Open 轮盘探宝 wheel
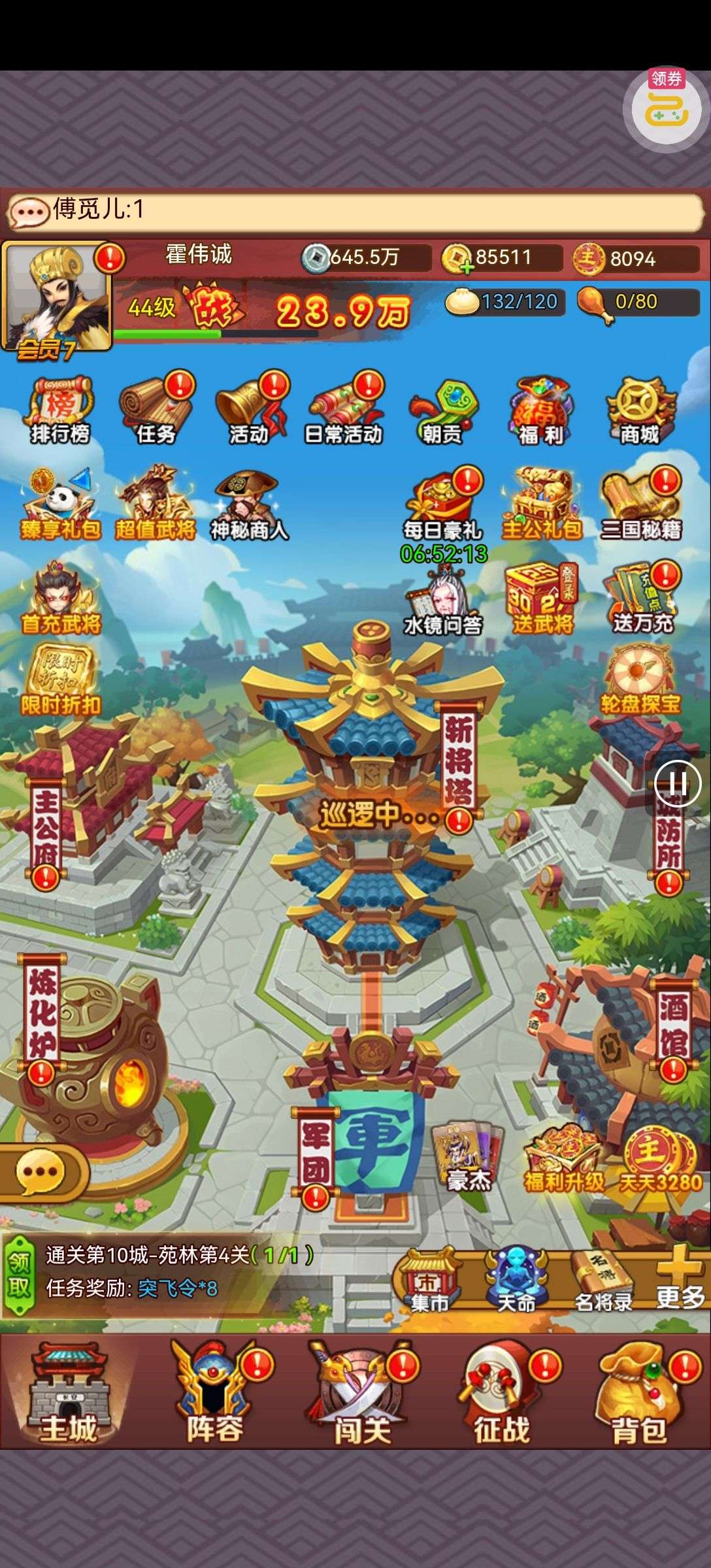711x1568 pixels. [x=640, y=679]
